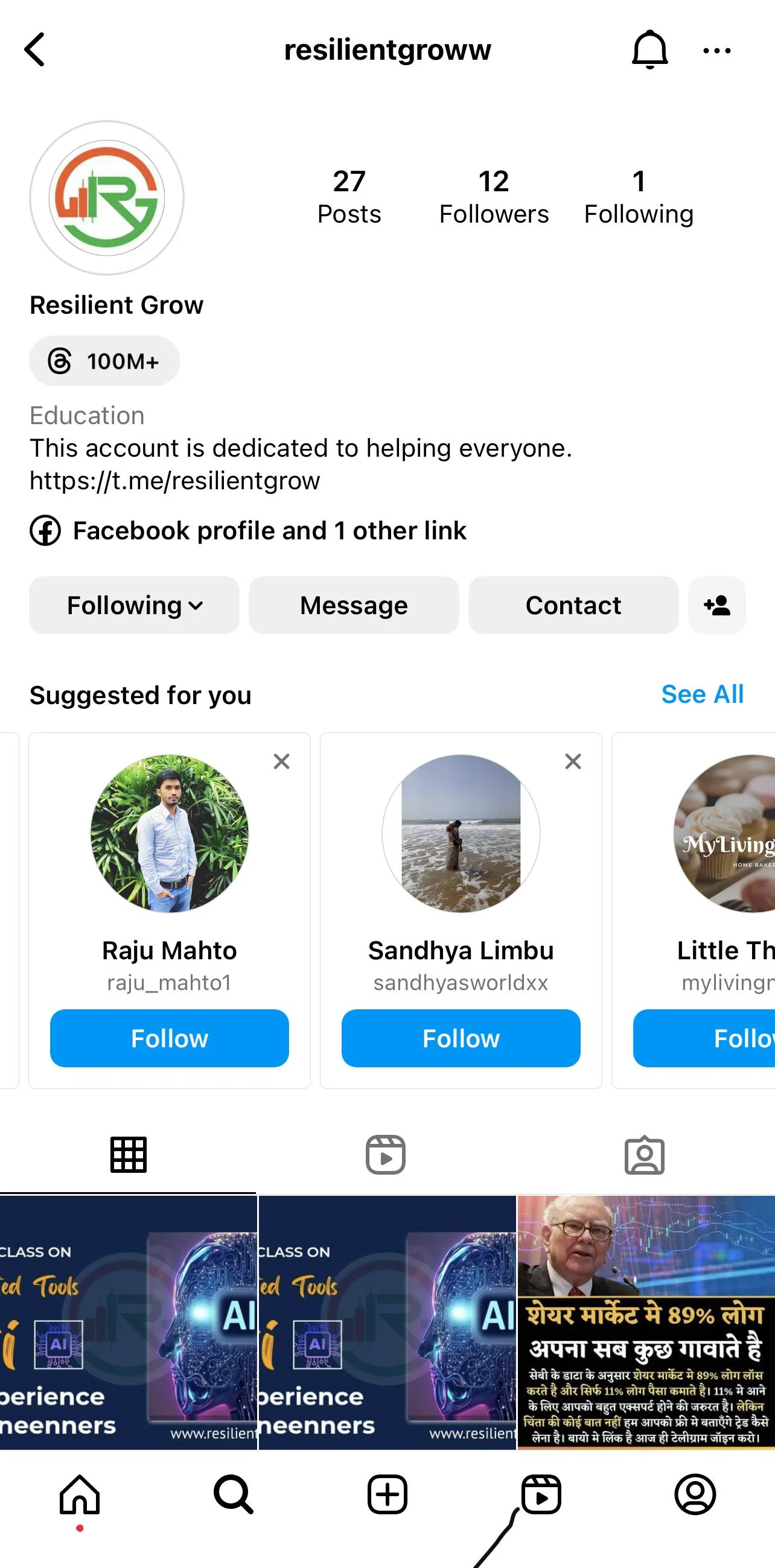Open the search and explore tab

233,1495
